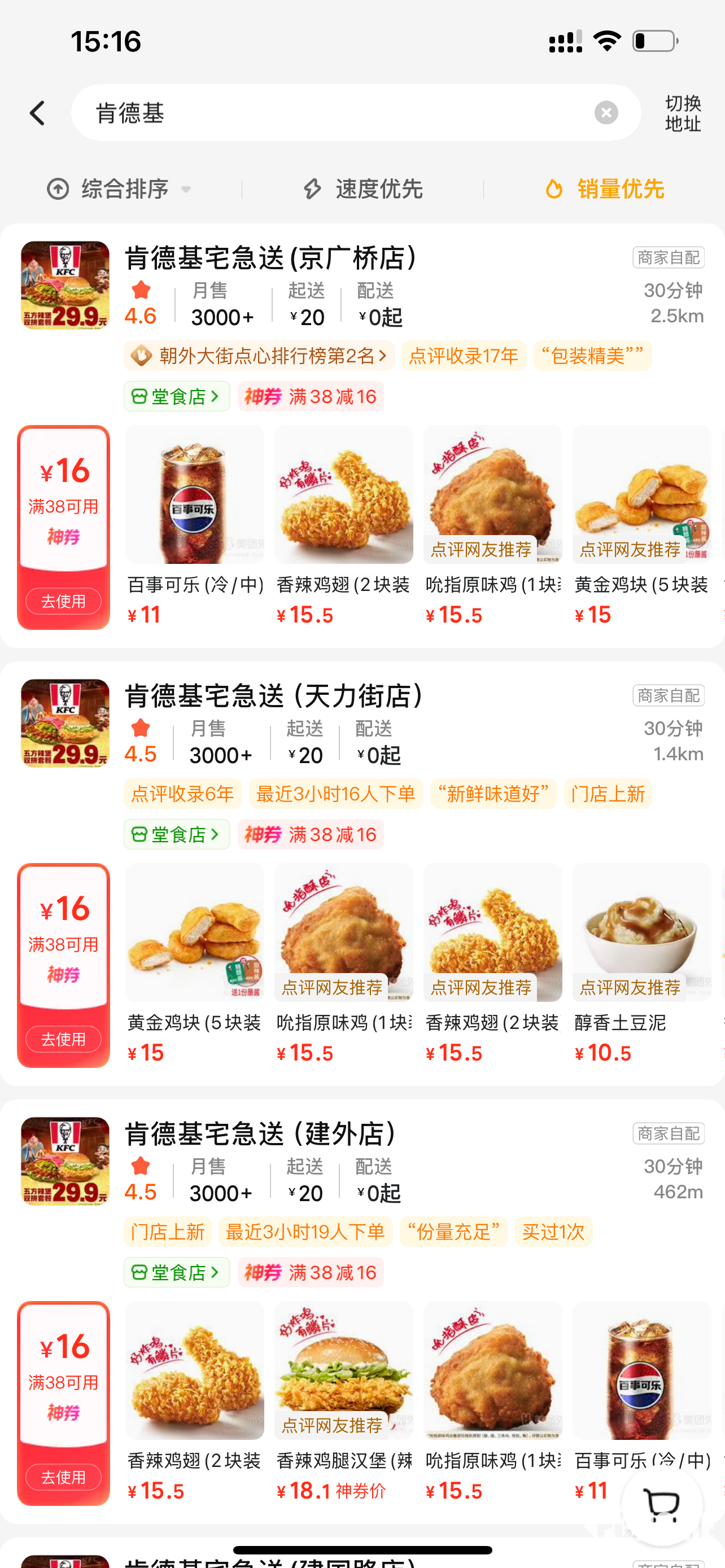Clear the 肯德基 search text

pyautogui.click(x=606, y=113)
